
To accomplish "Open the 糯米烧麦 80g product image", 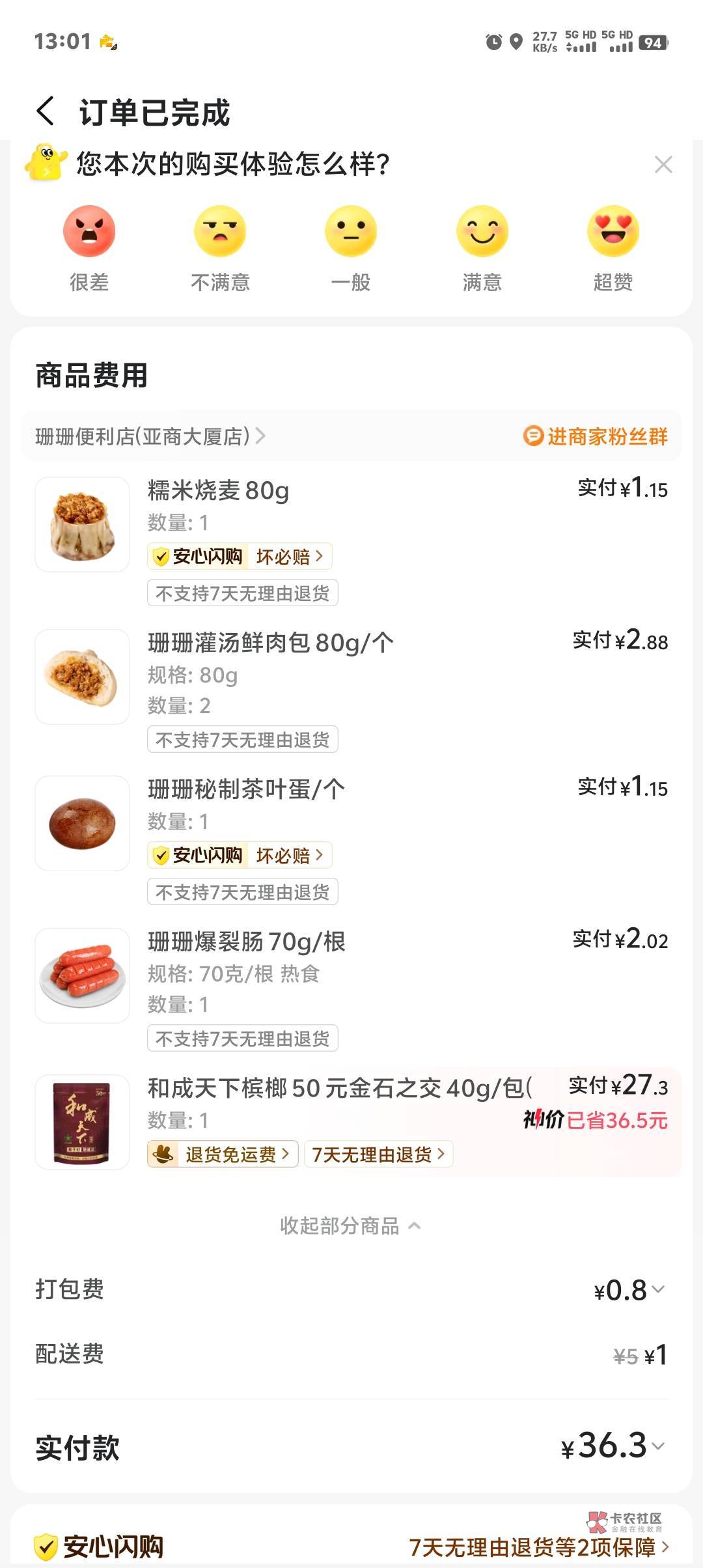I will tap(82, 525).
